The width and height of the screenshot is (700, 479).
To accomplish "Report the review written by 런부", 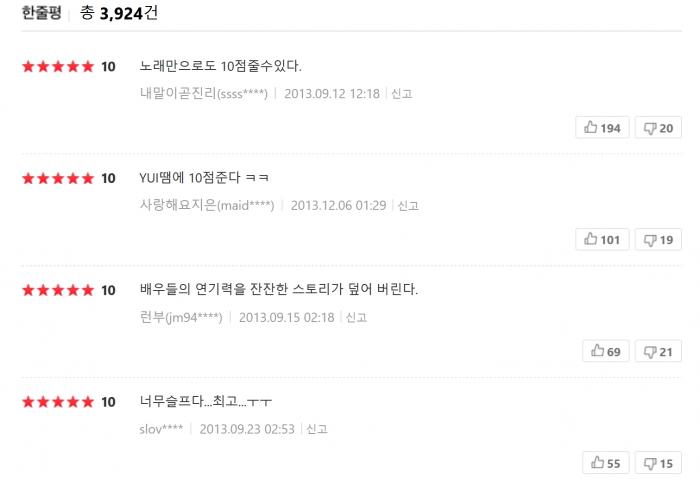I will tap(356, 318).
